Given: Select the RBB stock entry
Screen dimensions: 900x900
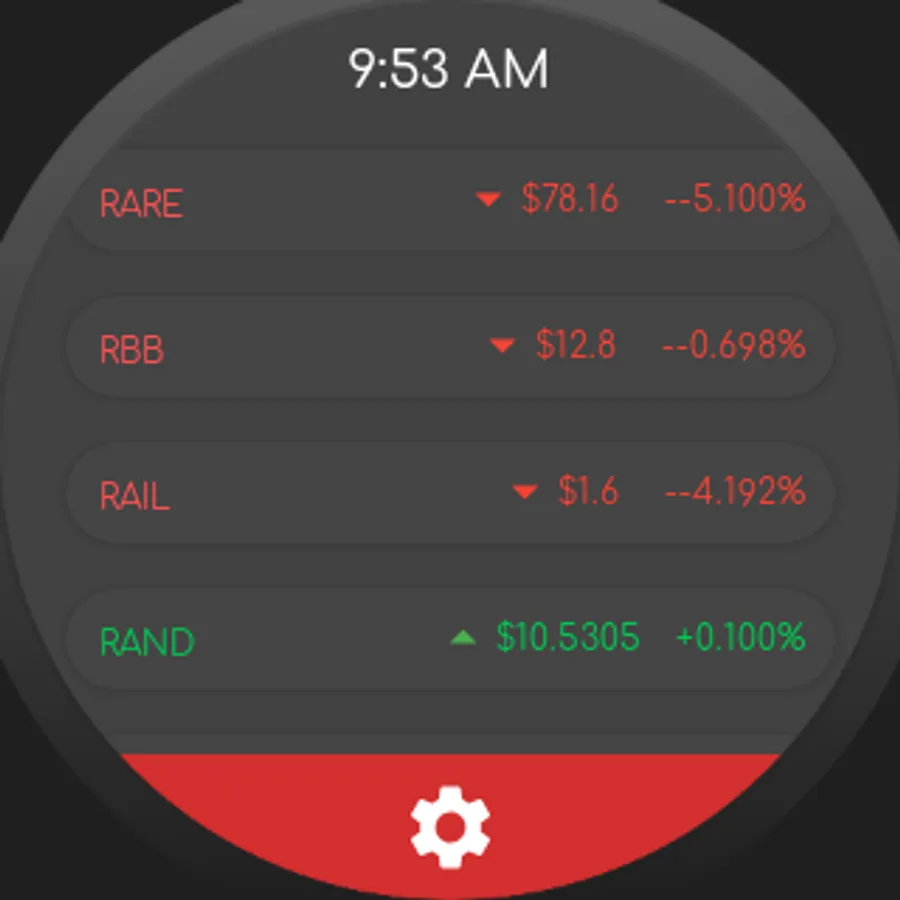Looking at the screenshot, I should (450, 347).
